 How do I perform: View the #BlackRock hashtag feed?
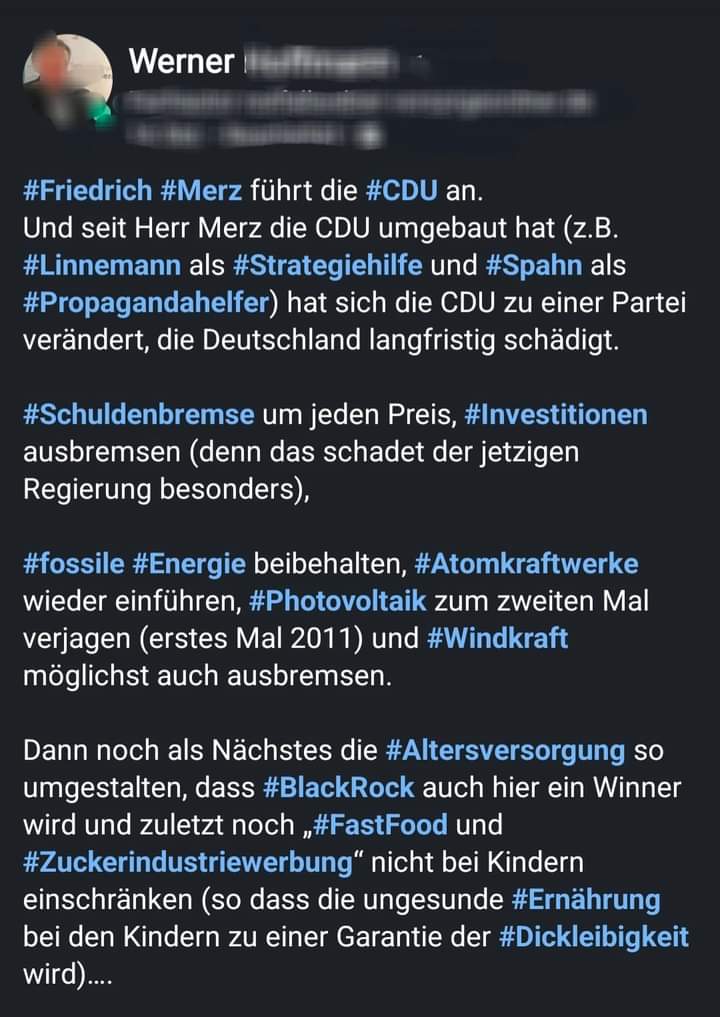338,787
